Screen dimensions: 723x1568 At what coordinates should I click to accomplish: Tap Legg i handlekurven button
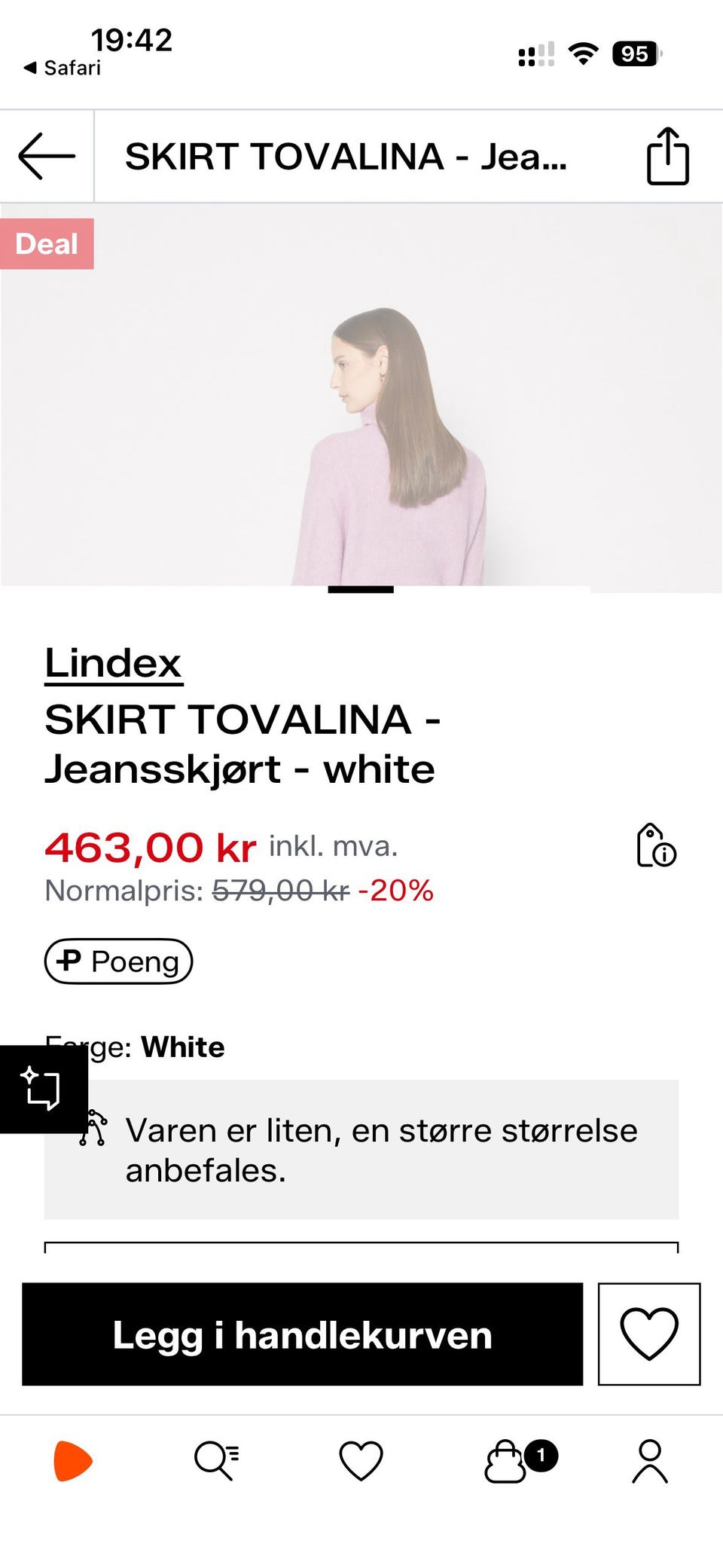tap(302, 1334)
